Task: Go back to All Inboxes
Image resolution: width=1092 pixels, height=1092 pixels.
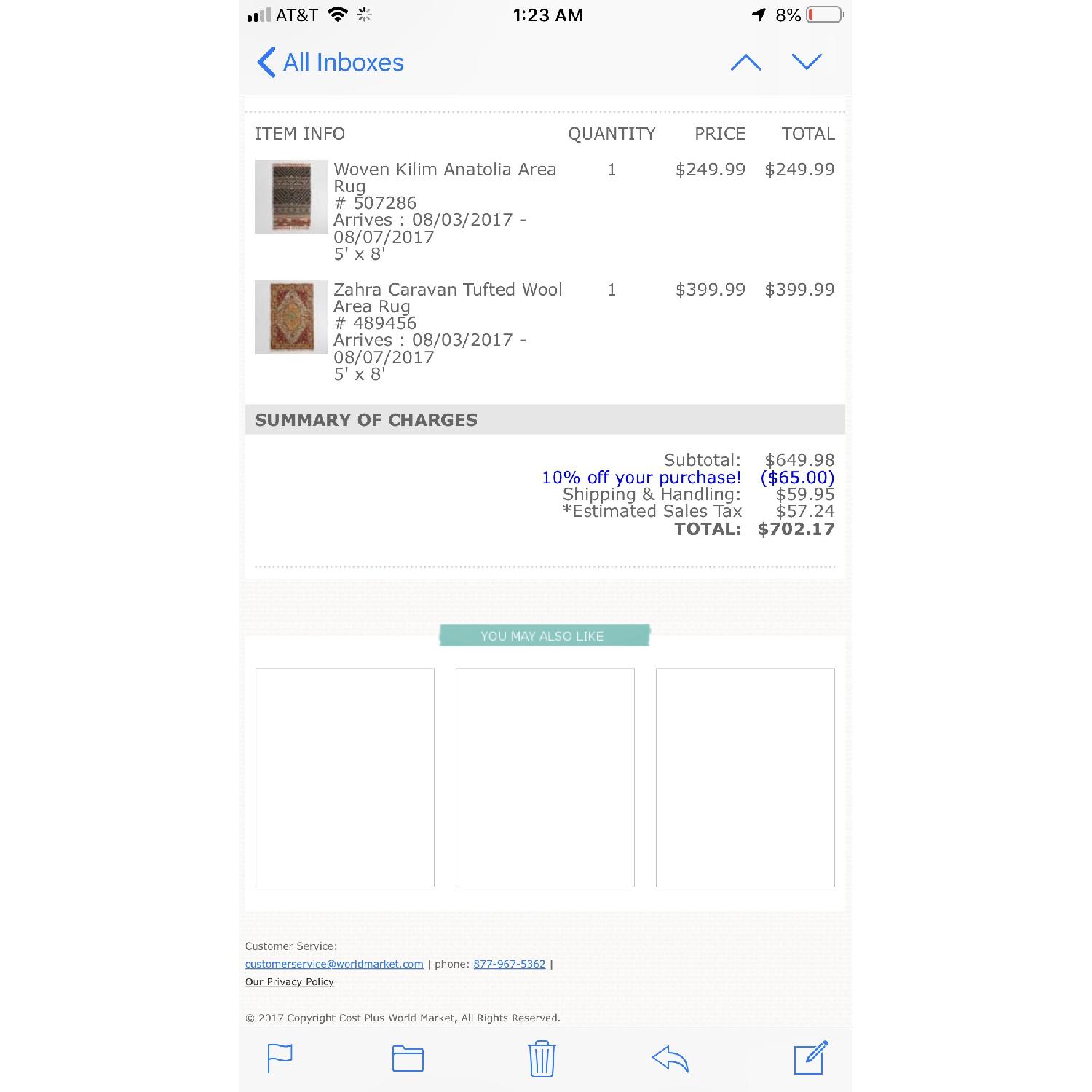Action: pos(331,63)
